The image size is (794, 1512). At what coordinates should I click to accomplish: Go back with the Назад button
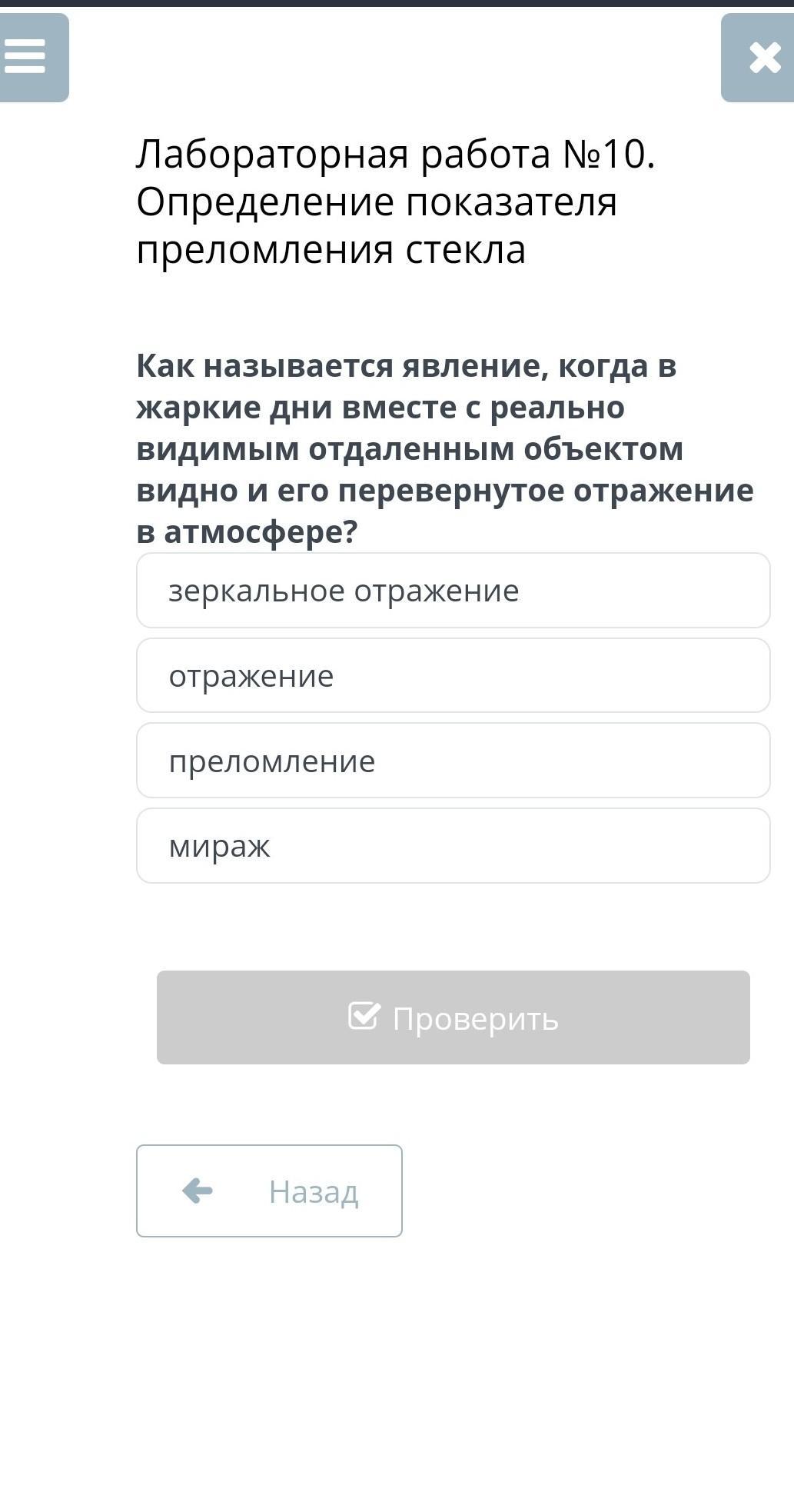coord(269,1191)
